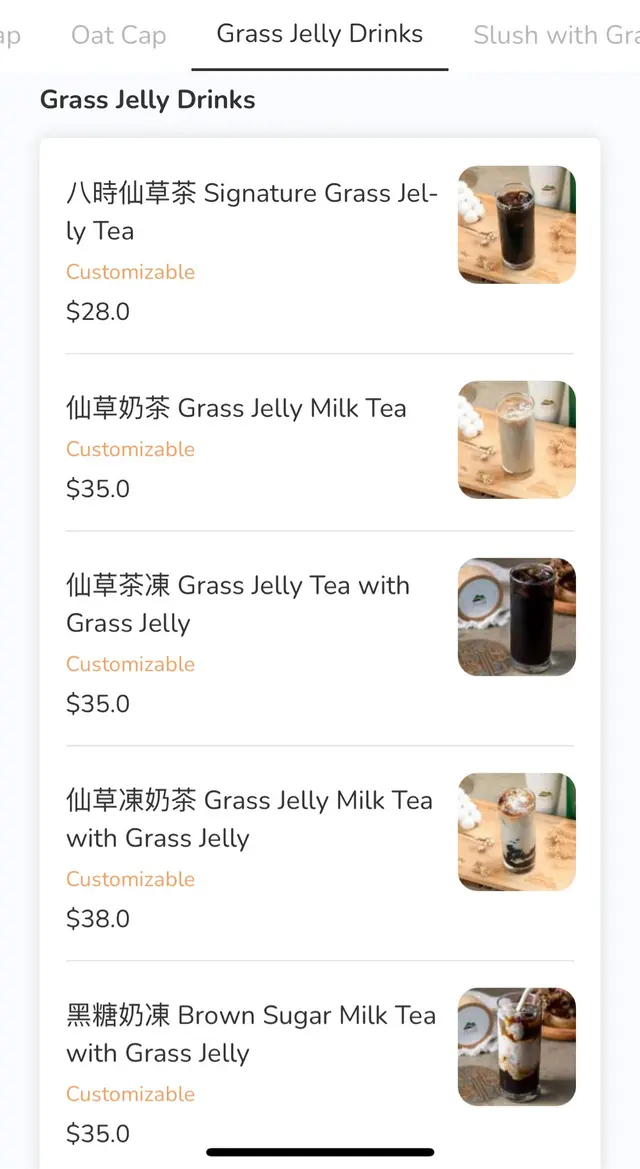View Grass Jelly Tea with Grass Jelly
Image resolution: width=640 pixels, height=1169 pixels.
[x=238, y=604]
